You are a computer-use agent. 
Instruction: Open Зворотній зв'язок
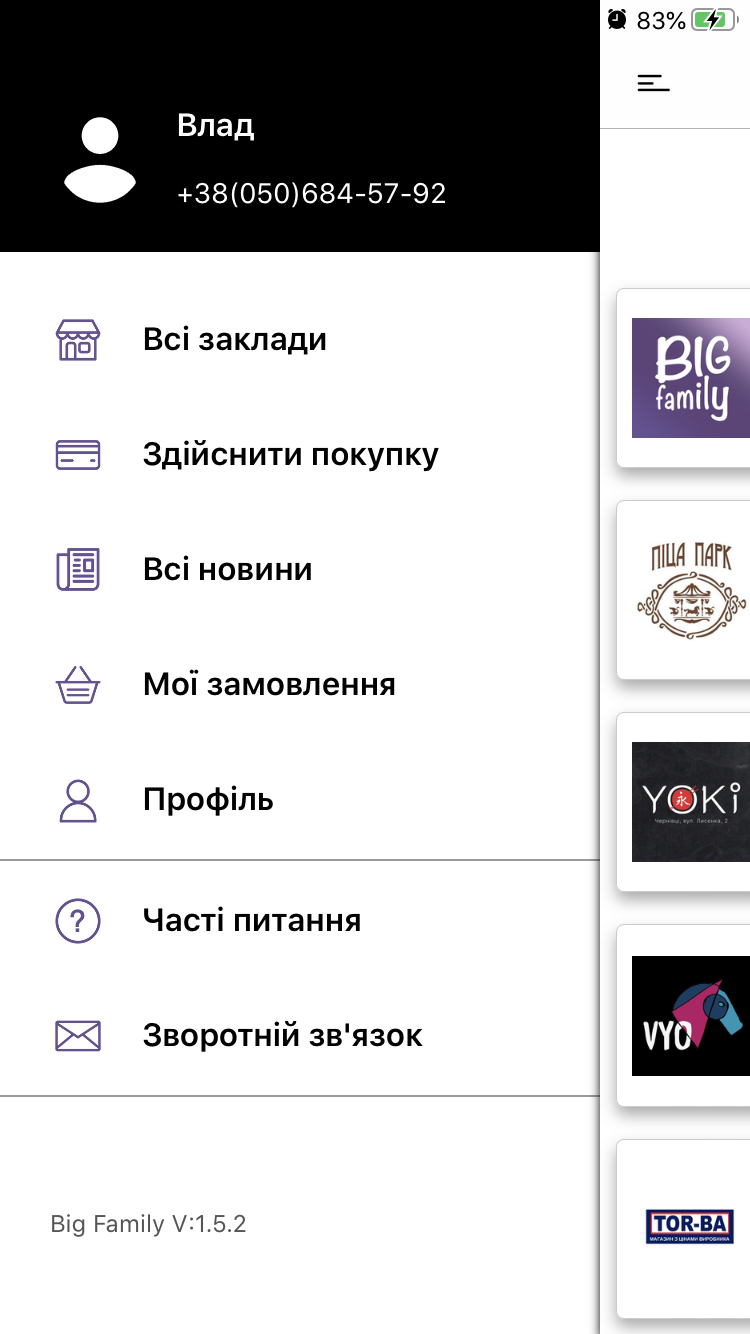pos(300,1035)
